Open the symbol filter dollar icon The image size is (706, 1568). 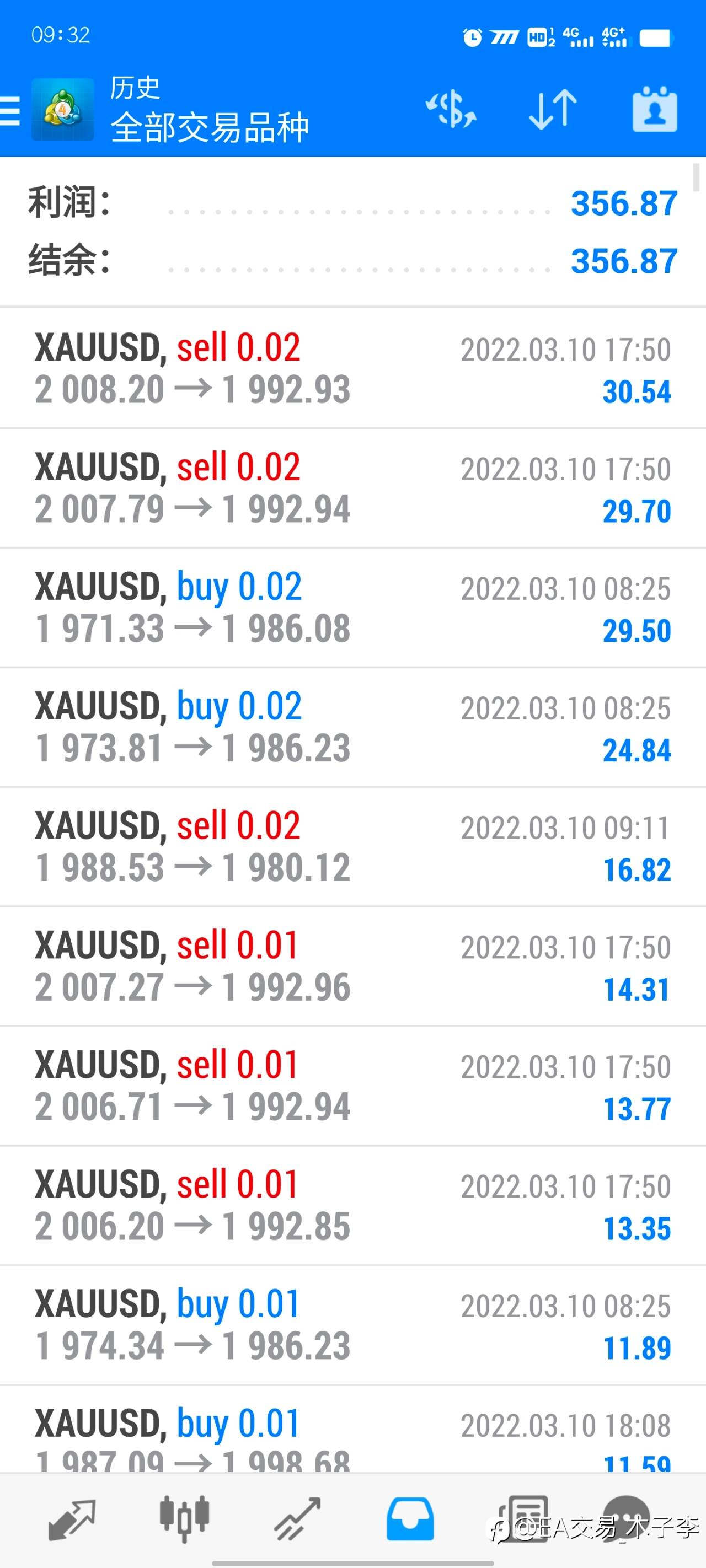pyautogui.click(x=451, y=110)
